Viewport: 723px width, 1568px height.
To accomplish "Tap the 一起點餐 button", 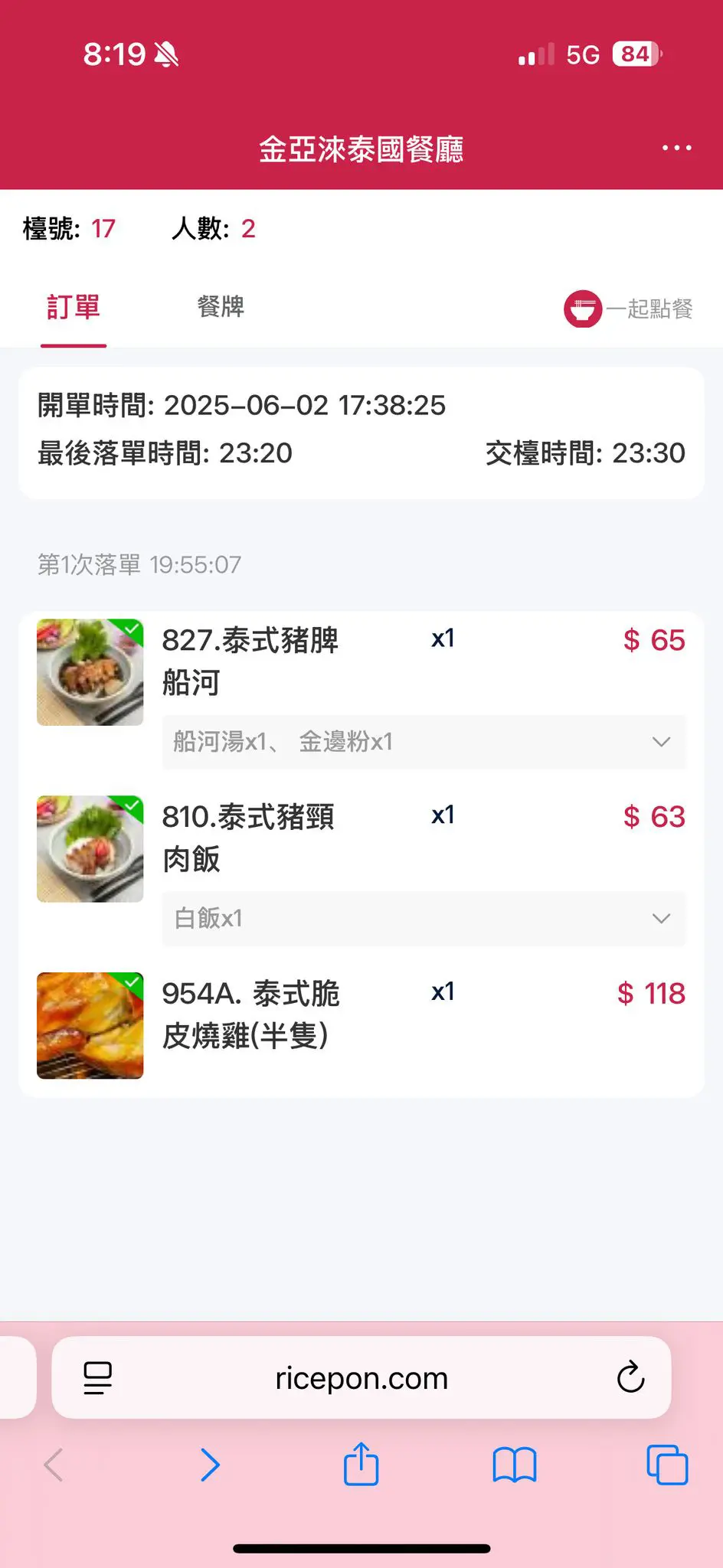I will 628,309.
